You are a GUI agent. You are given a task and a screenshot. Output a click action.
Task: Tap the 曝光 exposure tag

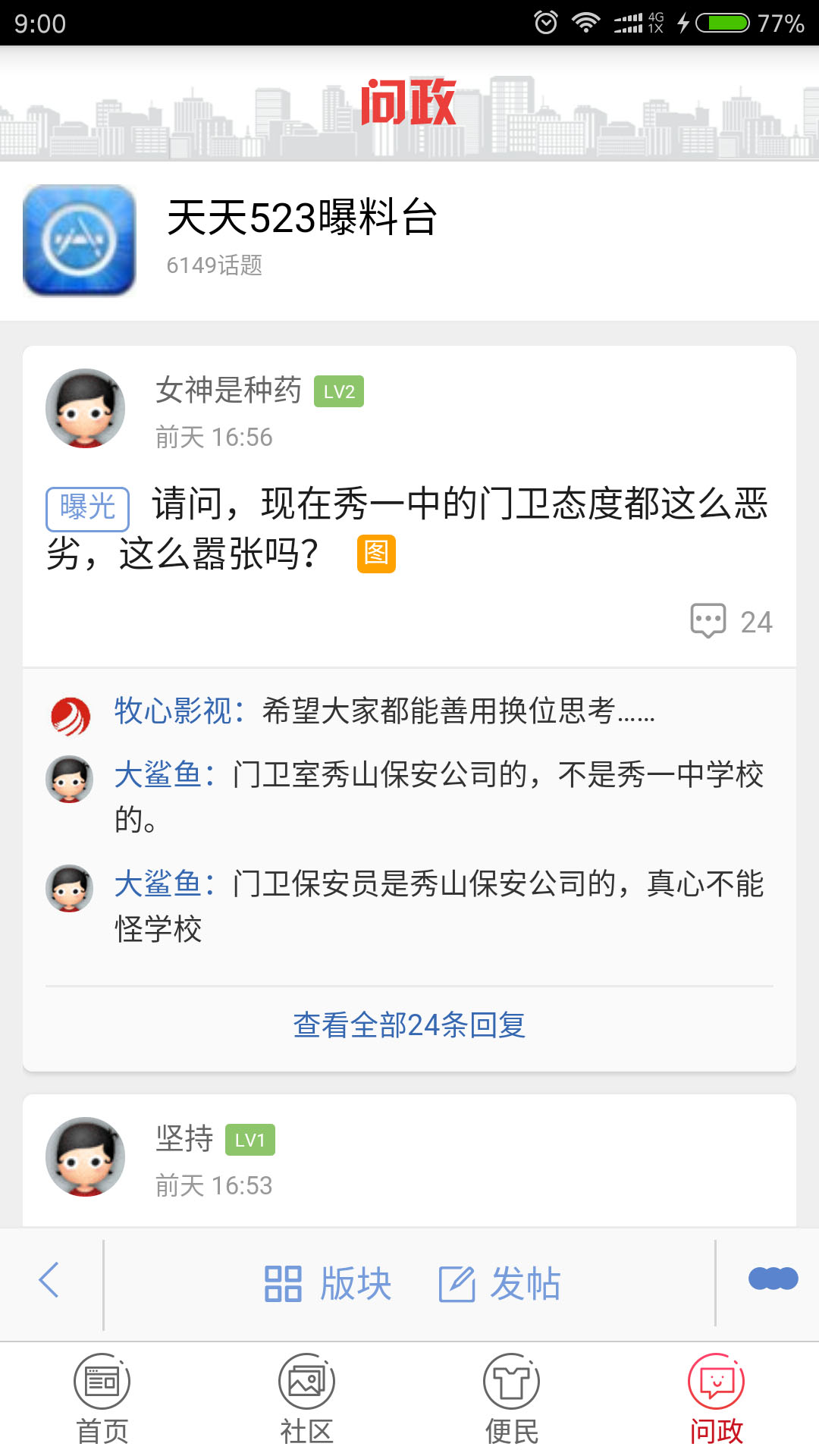point(88,508)
